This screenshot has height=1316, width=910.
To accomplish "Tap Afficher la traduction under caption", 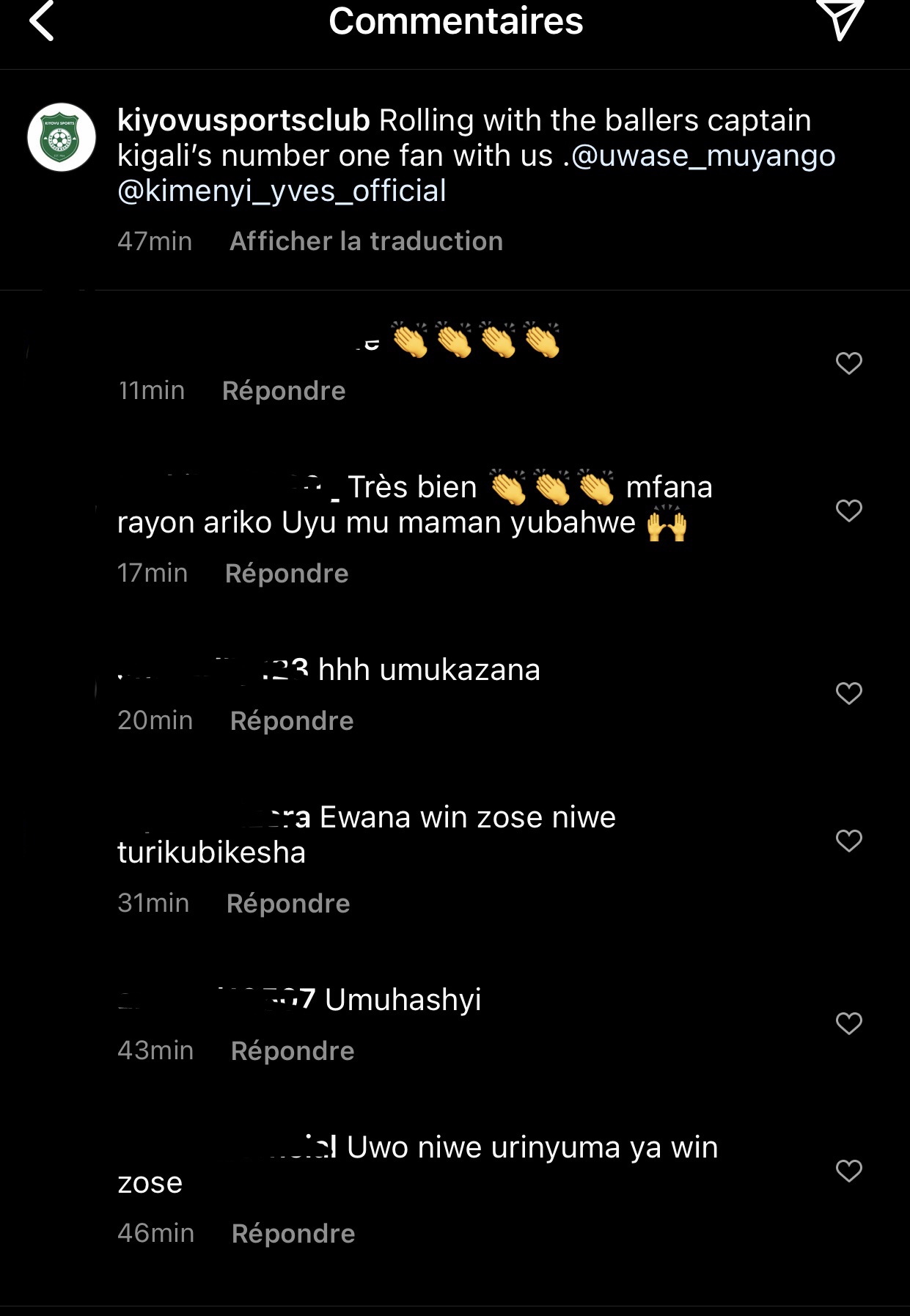I will [x=366, y=241].
